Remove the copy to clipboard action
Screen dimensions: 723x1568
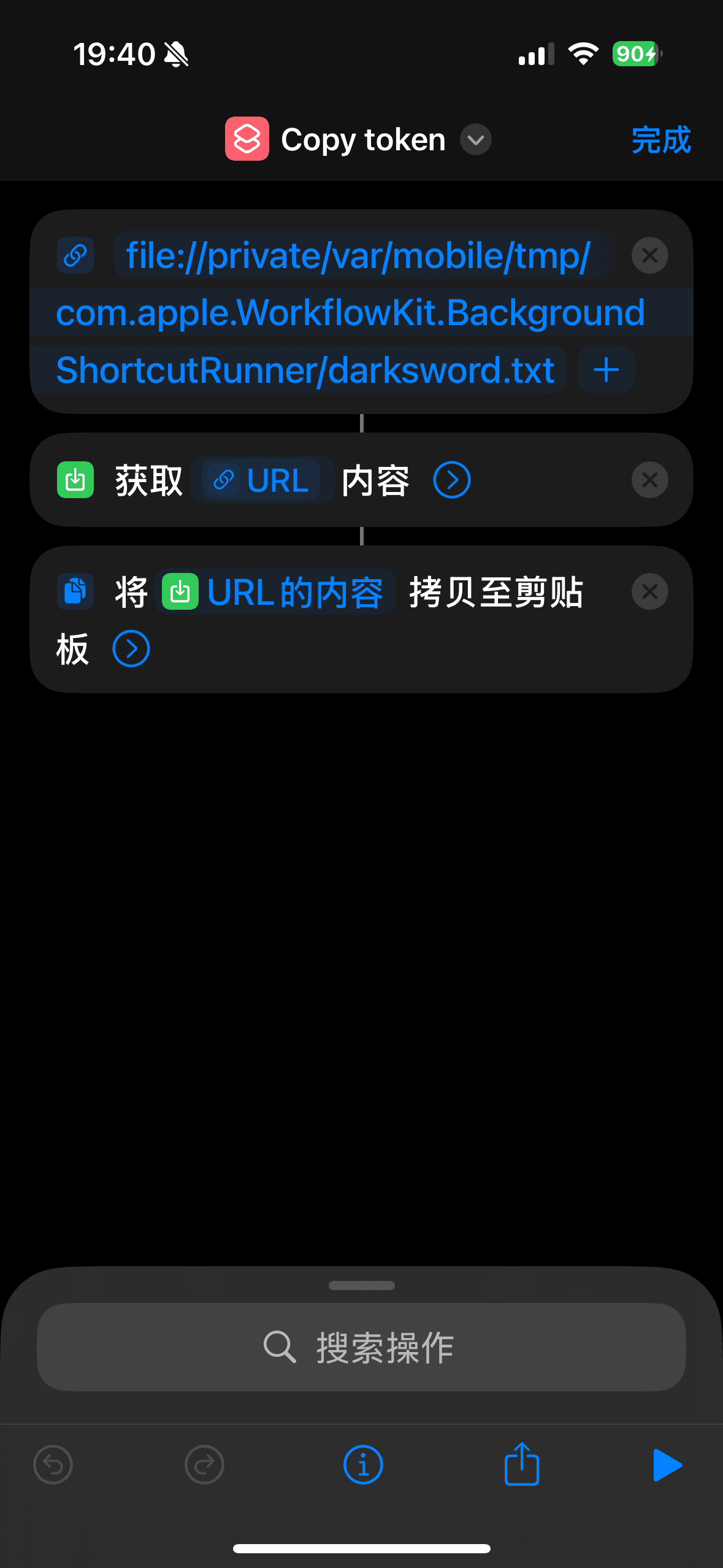point(649,591)
